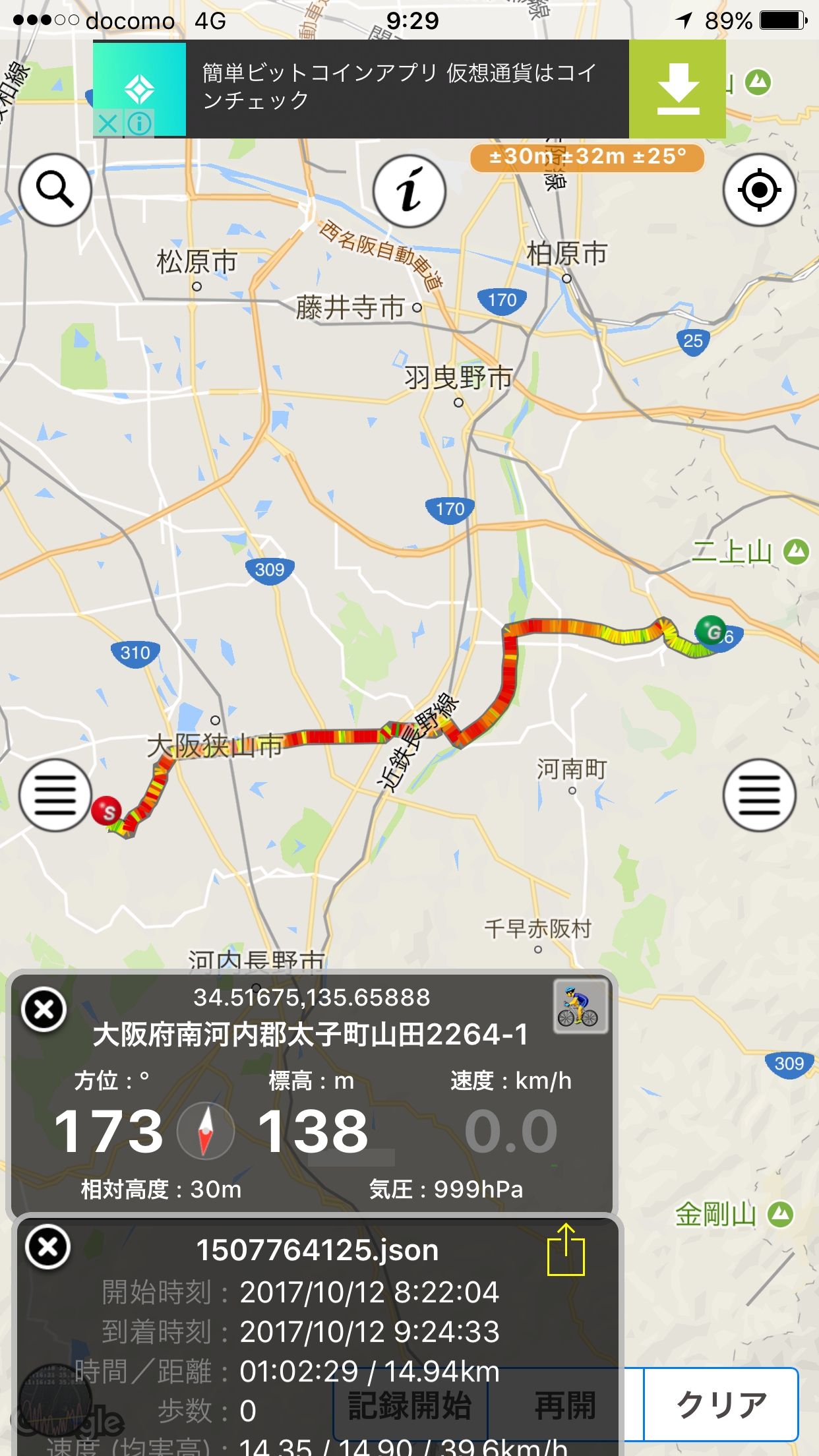The image size is (819, 1456).
Task: Tap the クリア button
Action: click(x=721, y=1404)
